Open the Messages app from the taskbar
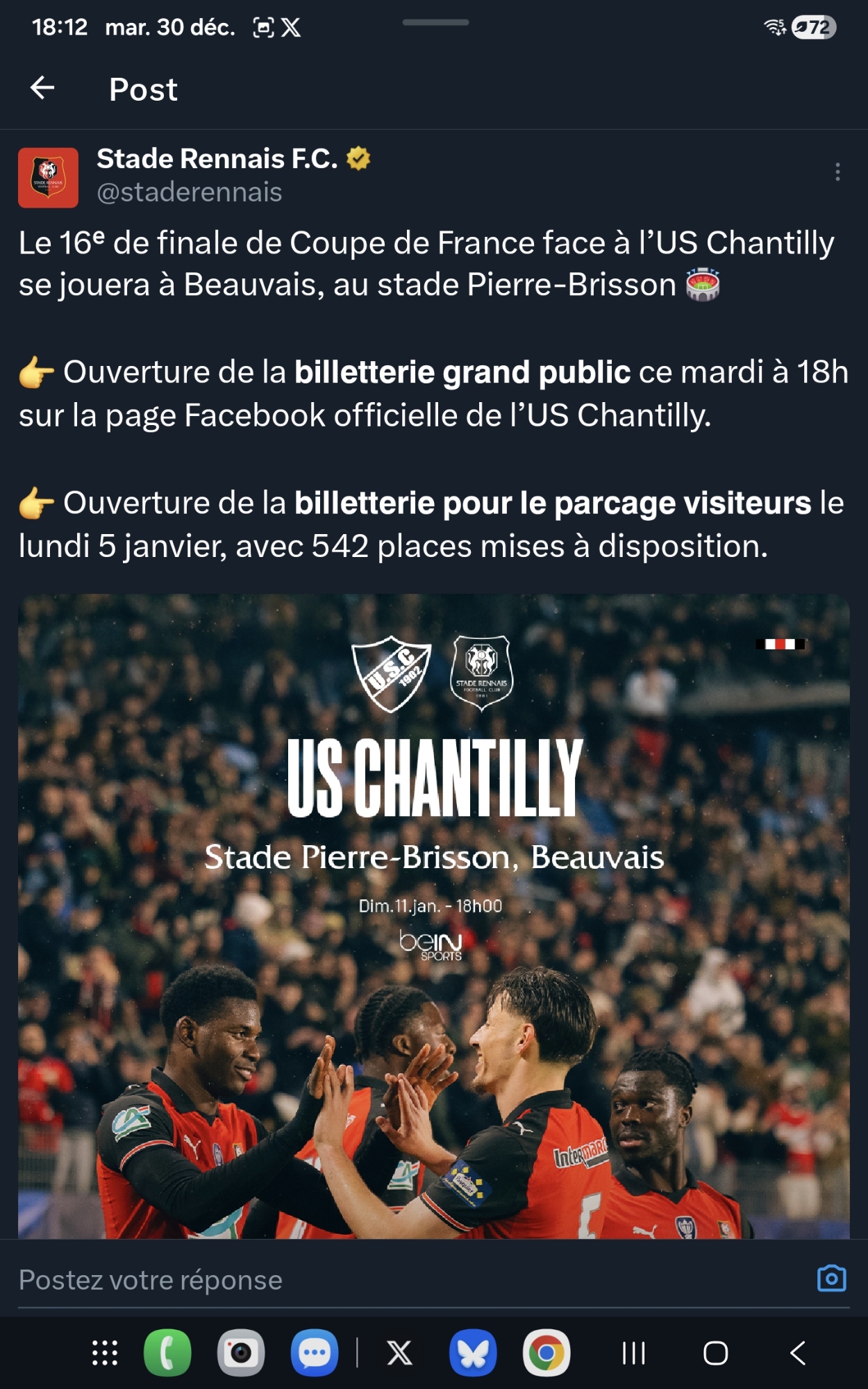Viewport: 868px width, 1389px height. (x=315, y=1353)
